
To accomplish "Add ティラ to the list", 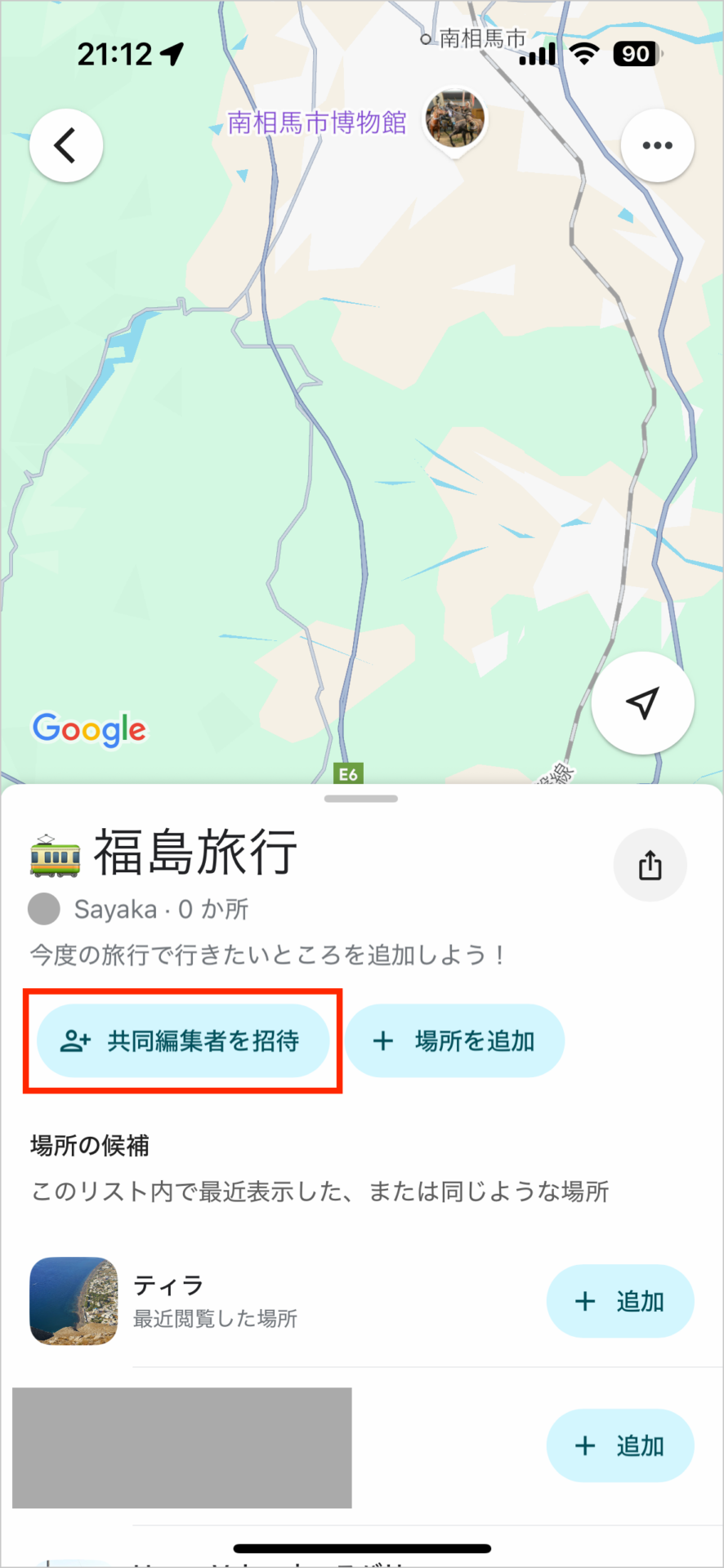I will click(x=619, y=1301).
